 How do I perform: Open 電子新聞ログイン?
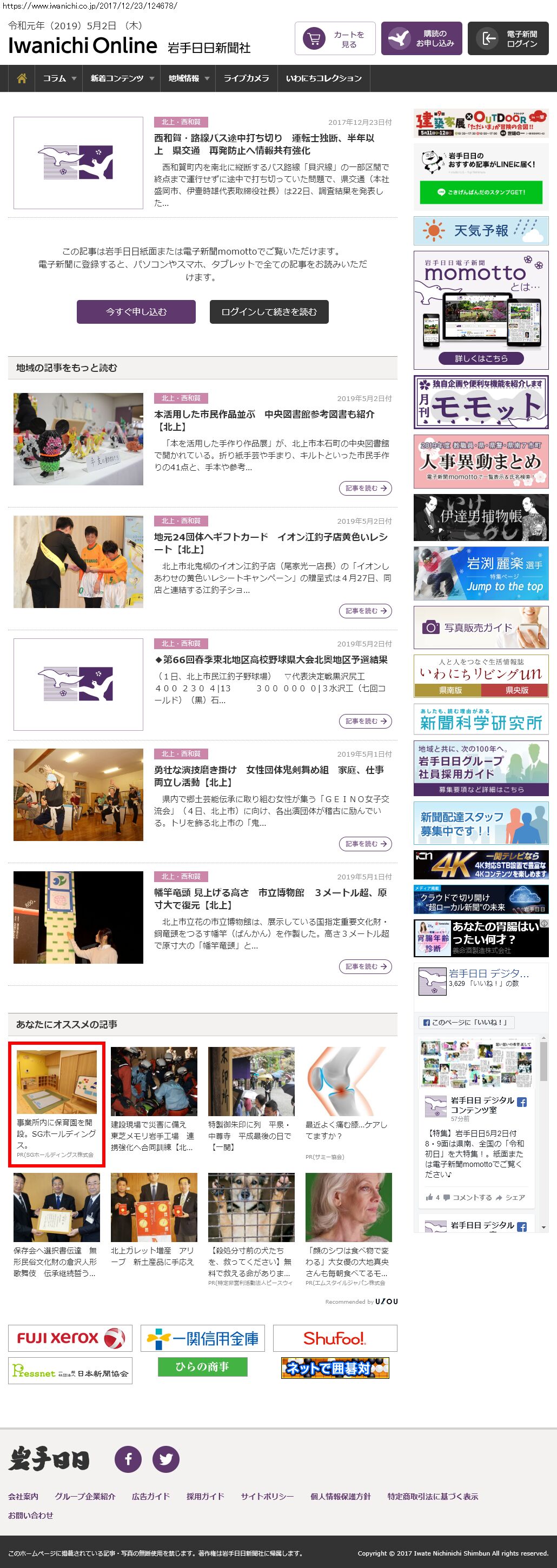point(508,39)
